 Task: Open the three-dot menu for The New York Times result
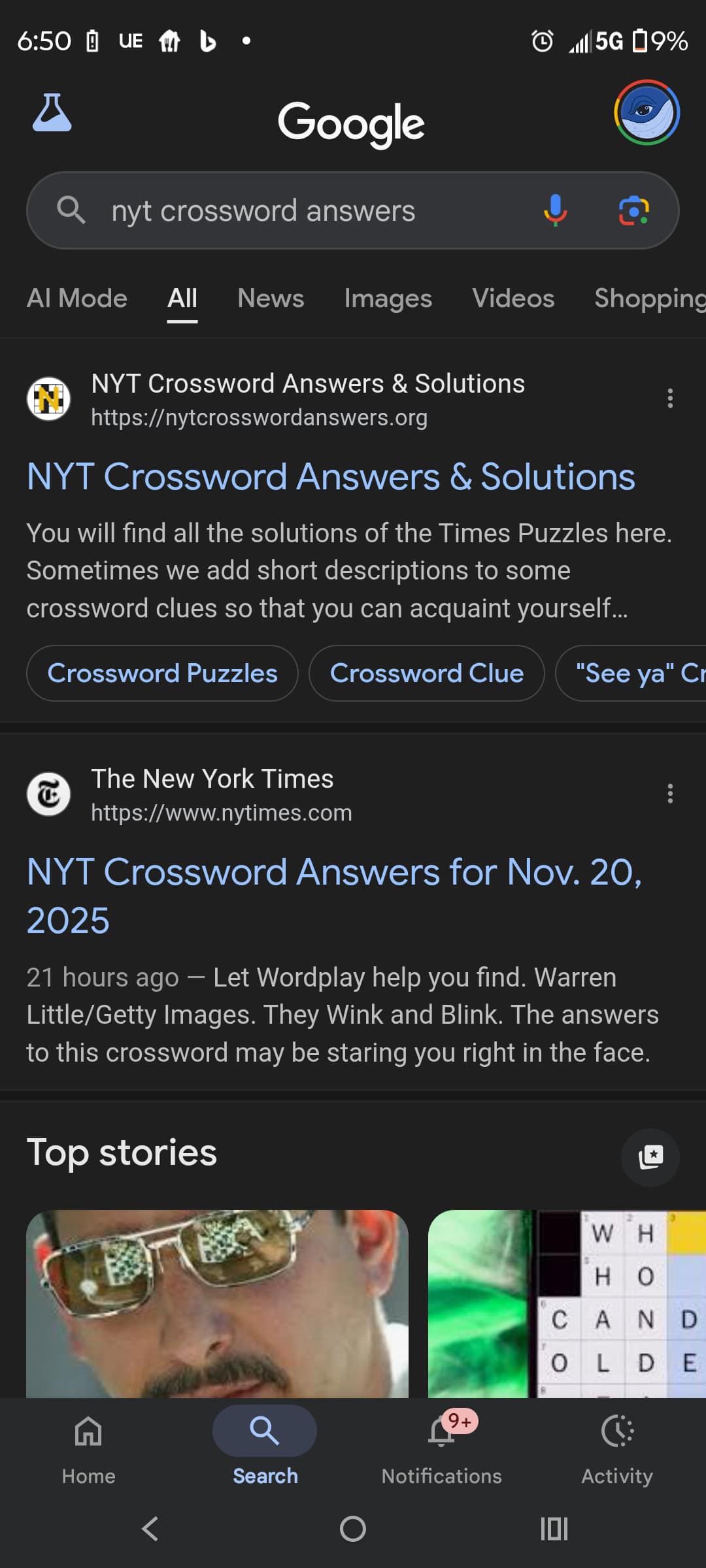[670, 793]
